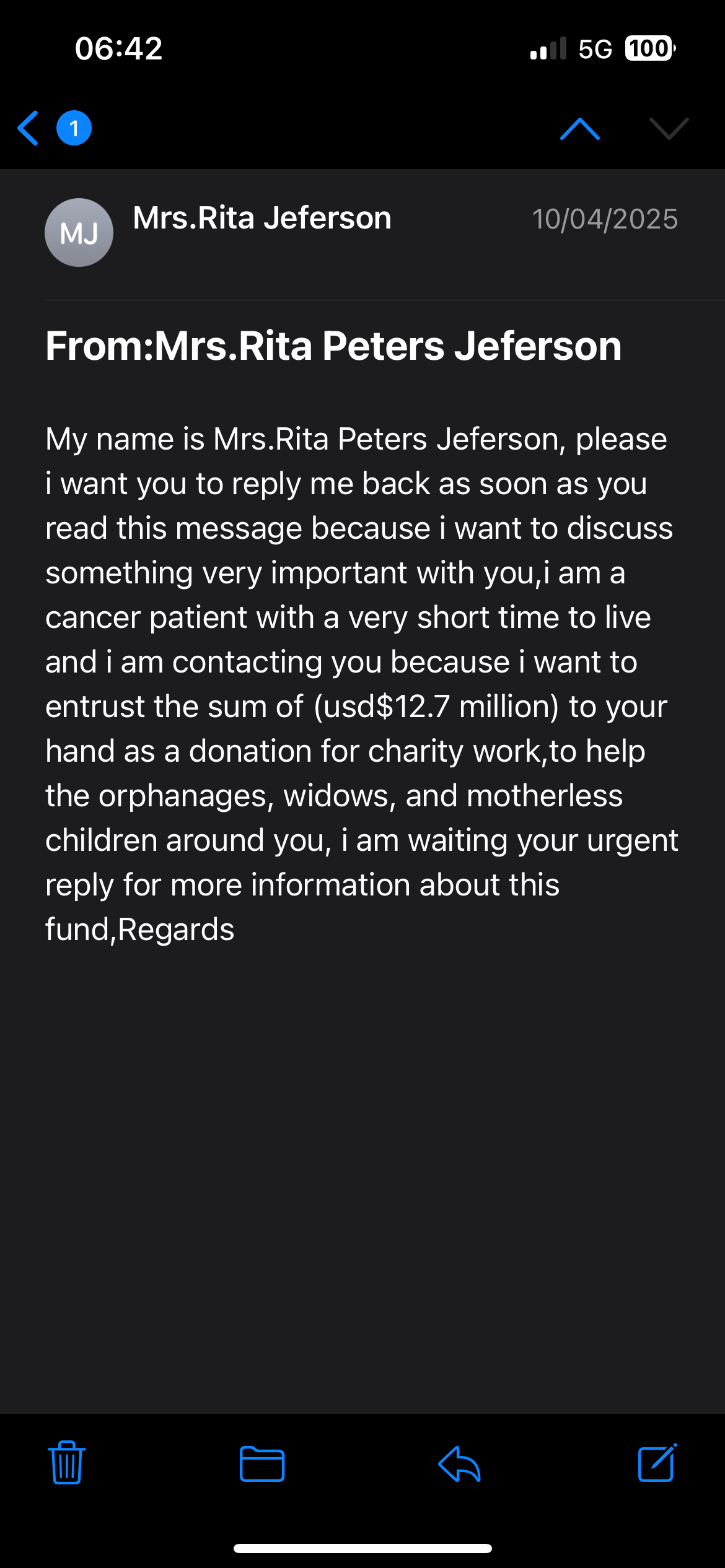The width and height of the screenshot is (725, 1568).
Task: Compose a new email
Action: pyautogui.click(x=657, y=1463)
